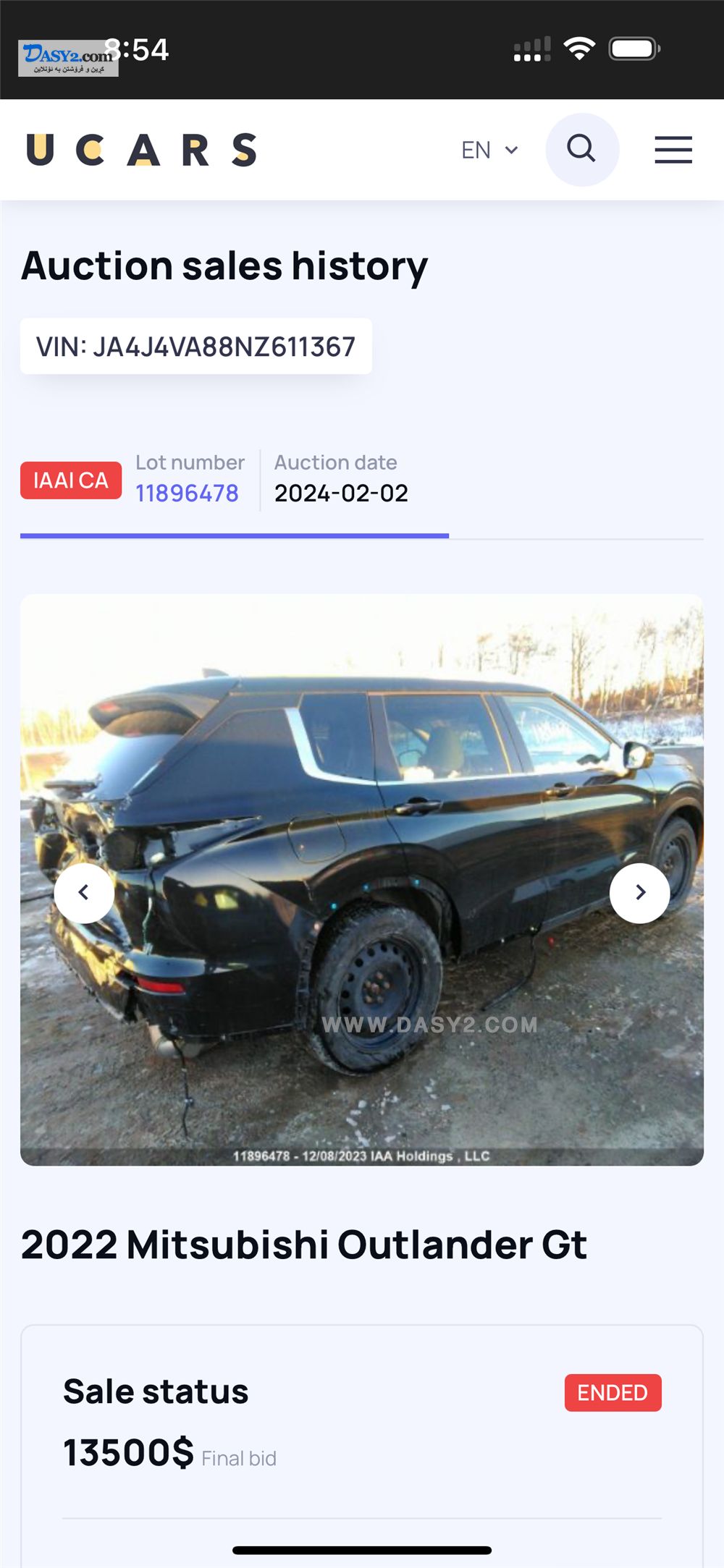Open lot number 11896478 link

187,493
